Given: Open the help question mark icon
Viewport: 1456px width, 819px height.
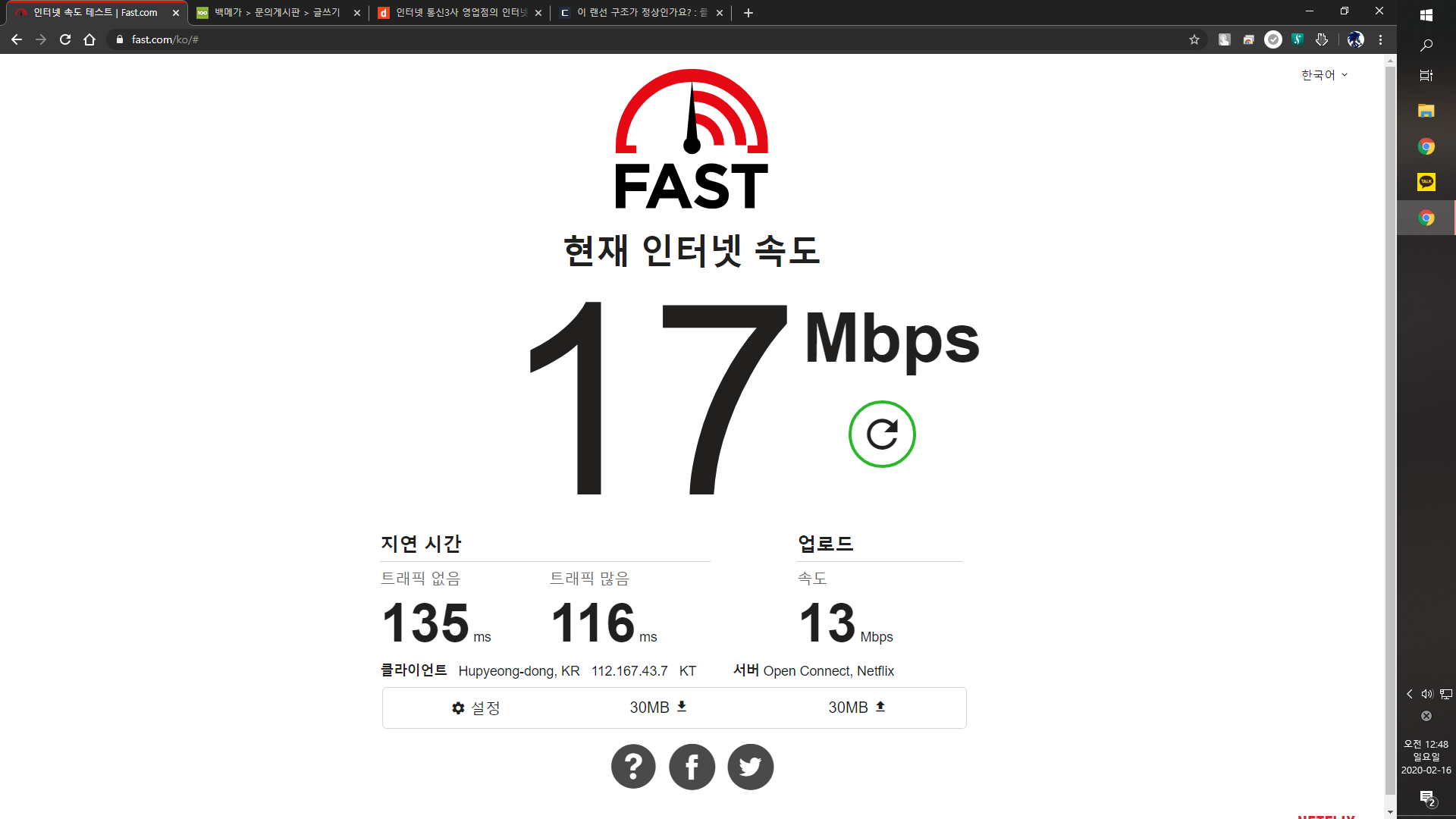Looking at the screenshot, I should [x=633, y=767].
